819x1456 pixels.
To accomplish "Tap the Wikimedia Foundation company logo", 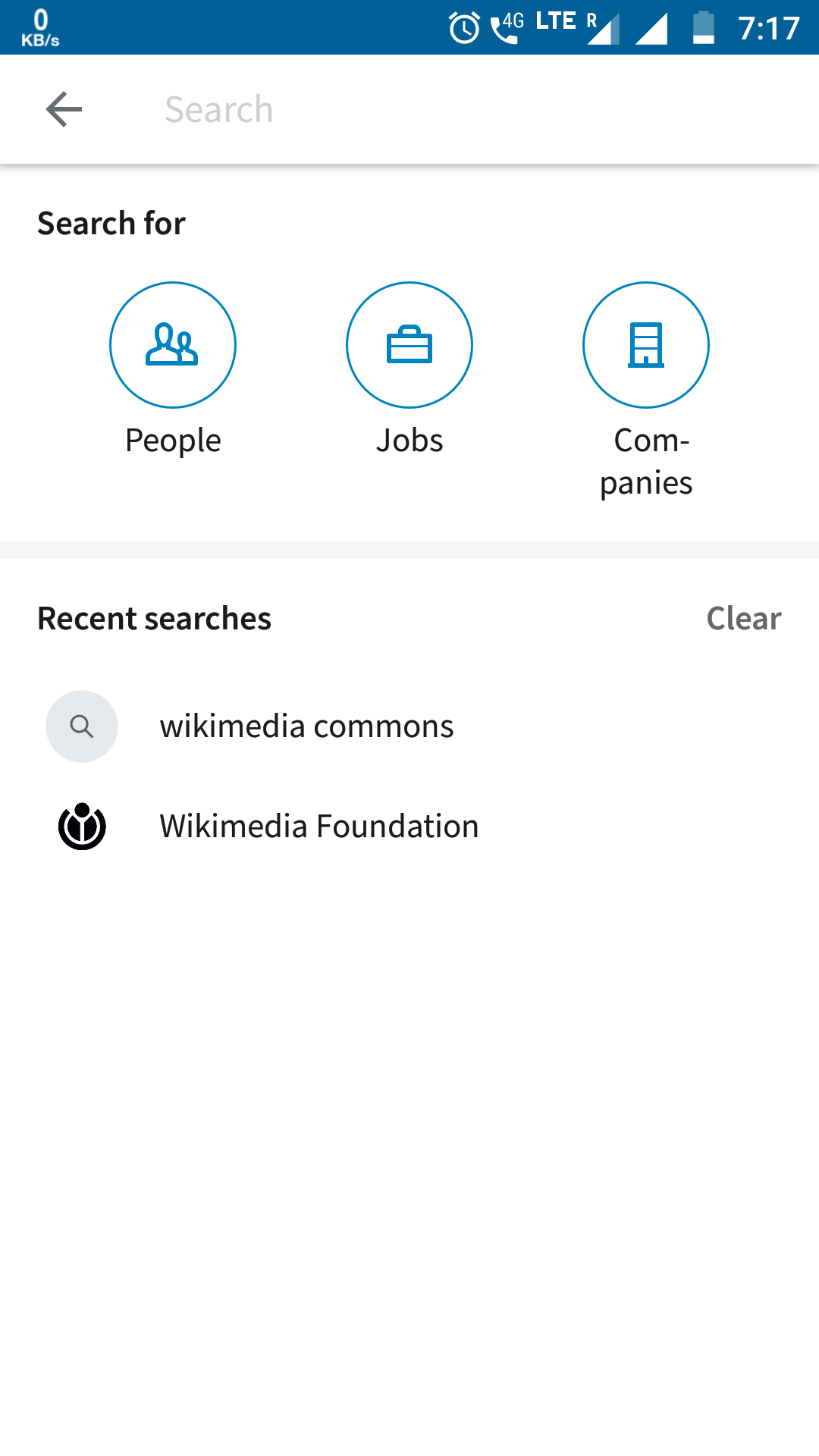I will [81, 826].
